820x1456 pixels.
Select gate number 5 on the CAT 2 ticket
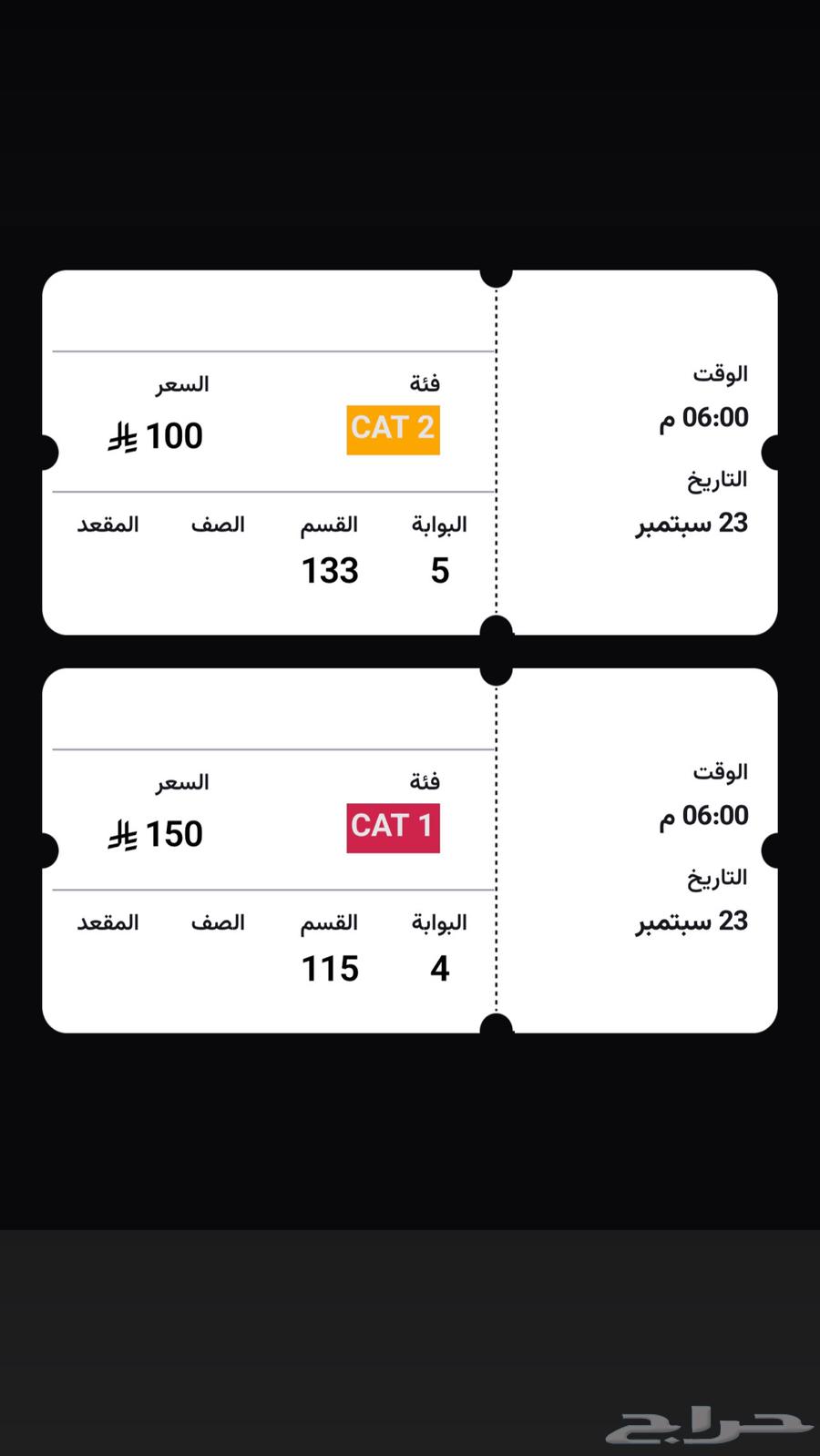440,570
